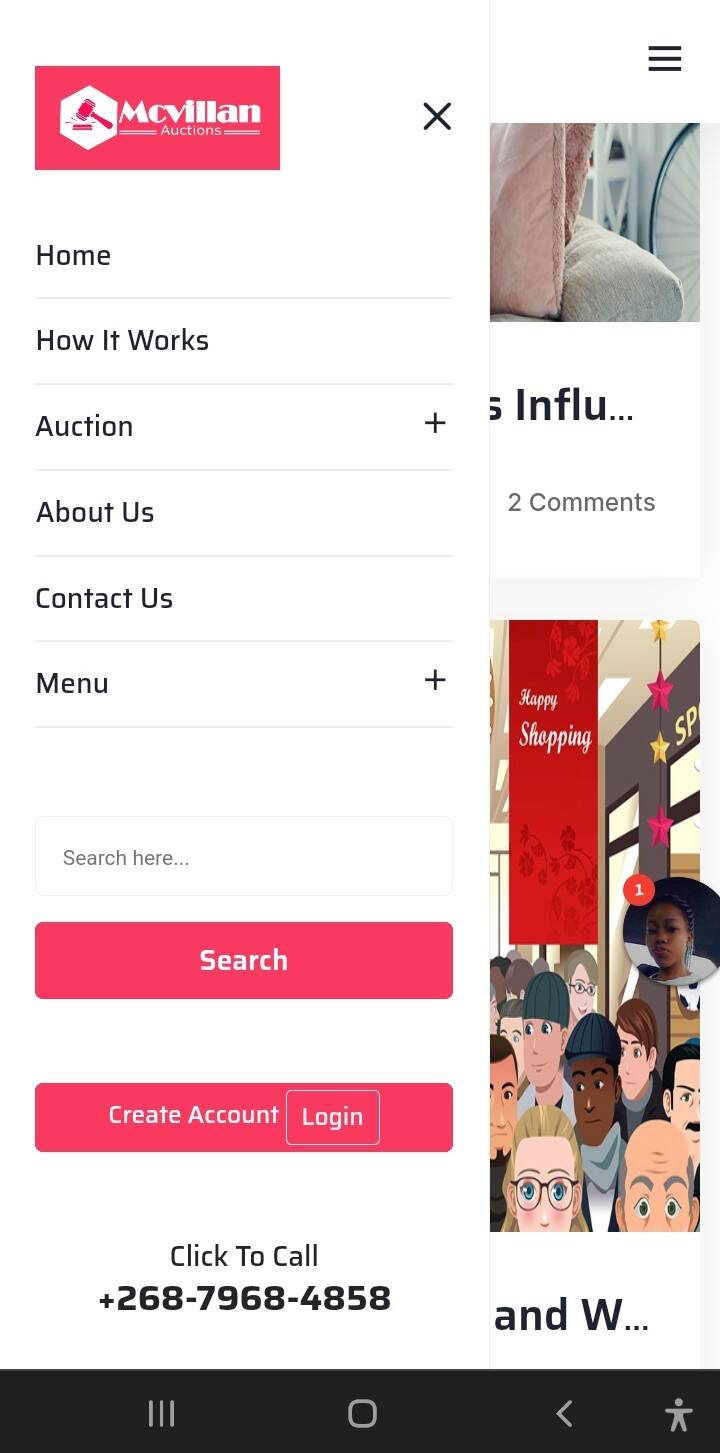Expand the Auction submenu plus icon

click(x=435, y=424)
